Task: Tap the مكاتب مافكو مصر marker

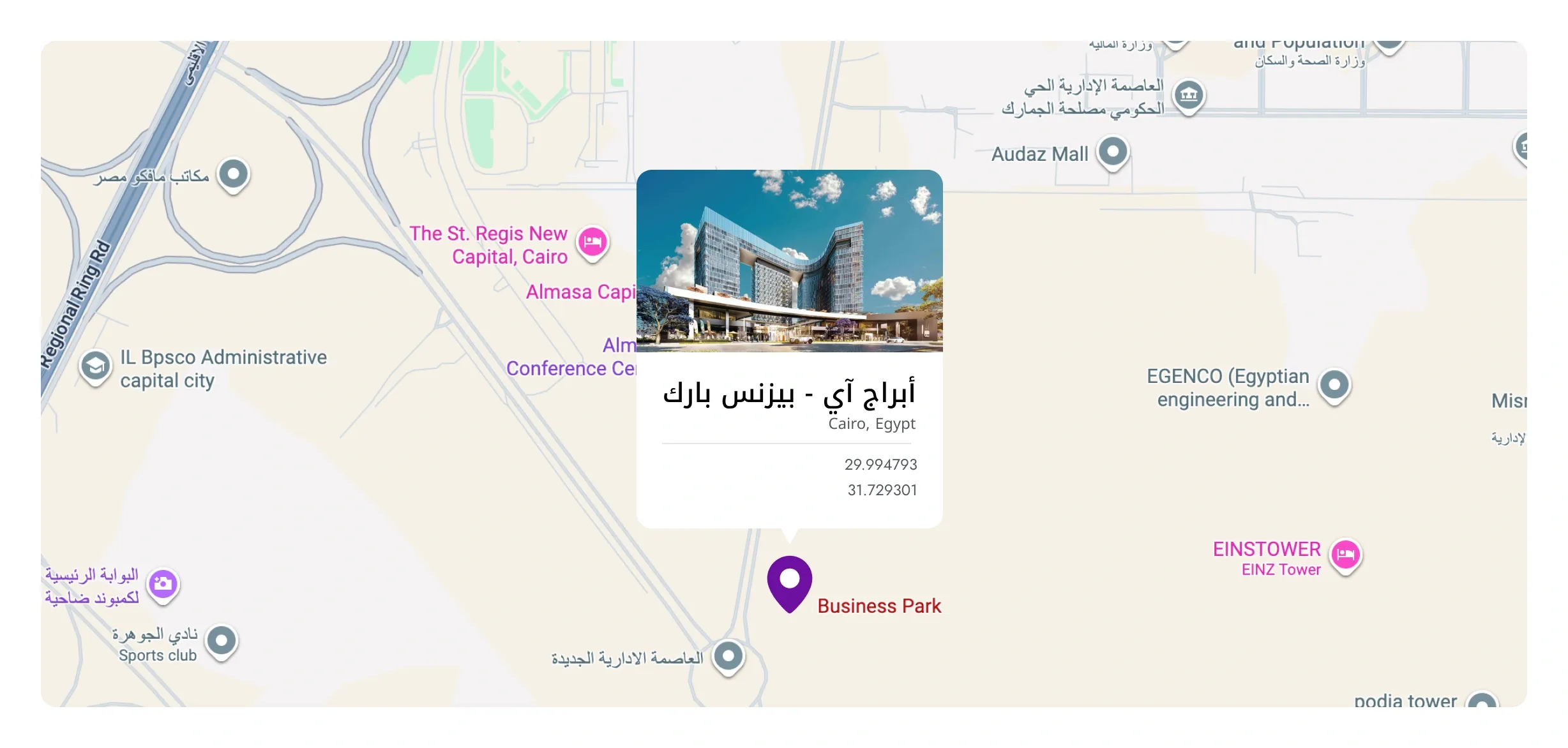Action: (233, 174)
